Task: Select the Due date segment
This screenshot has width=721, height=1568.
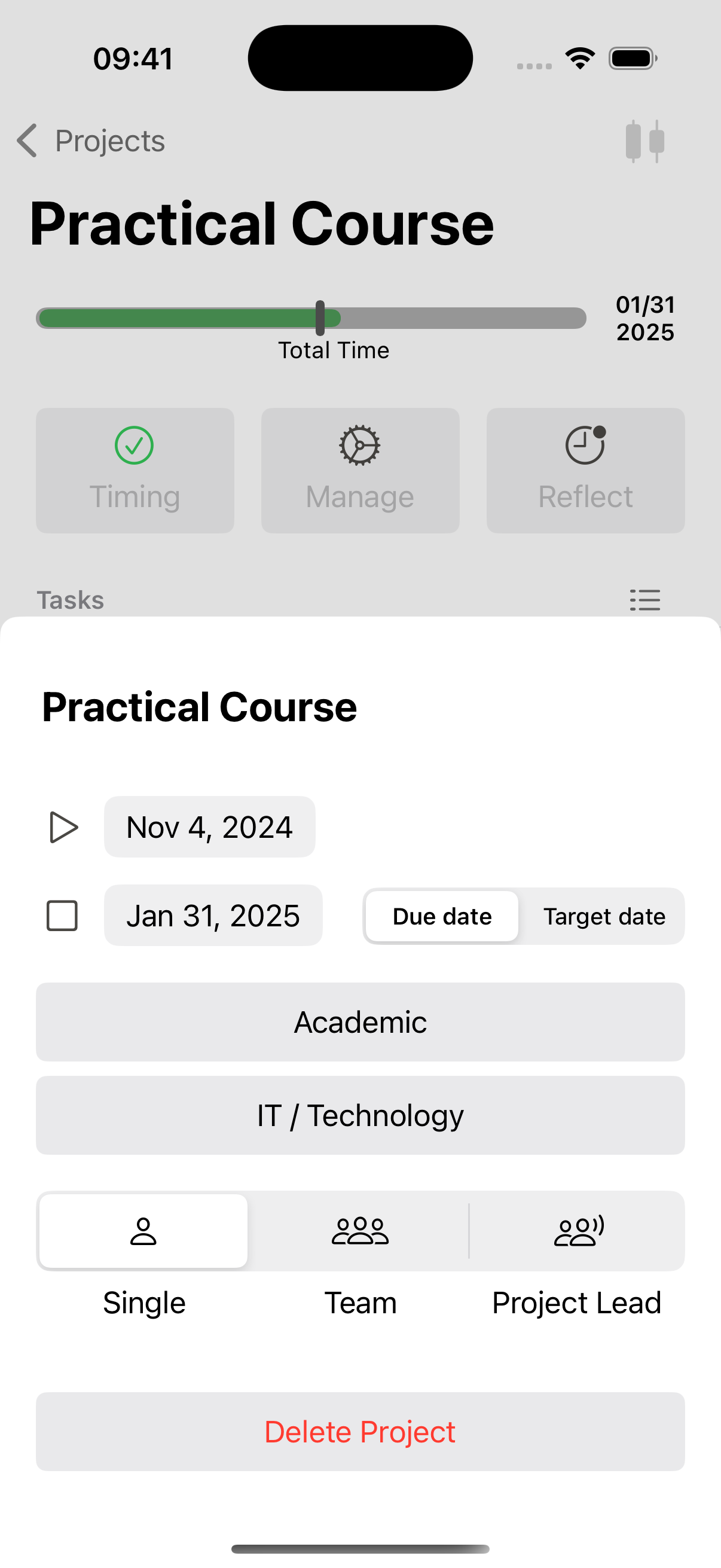Action: pos(442,916)
